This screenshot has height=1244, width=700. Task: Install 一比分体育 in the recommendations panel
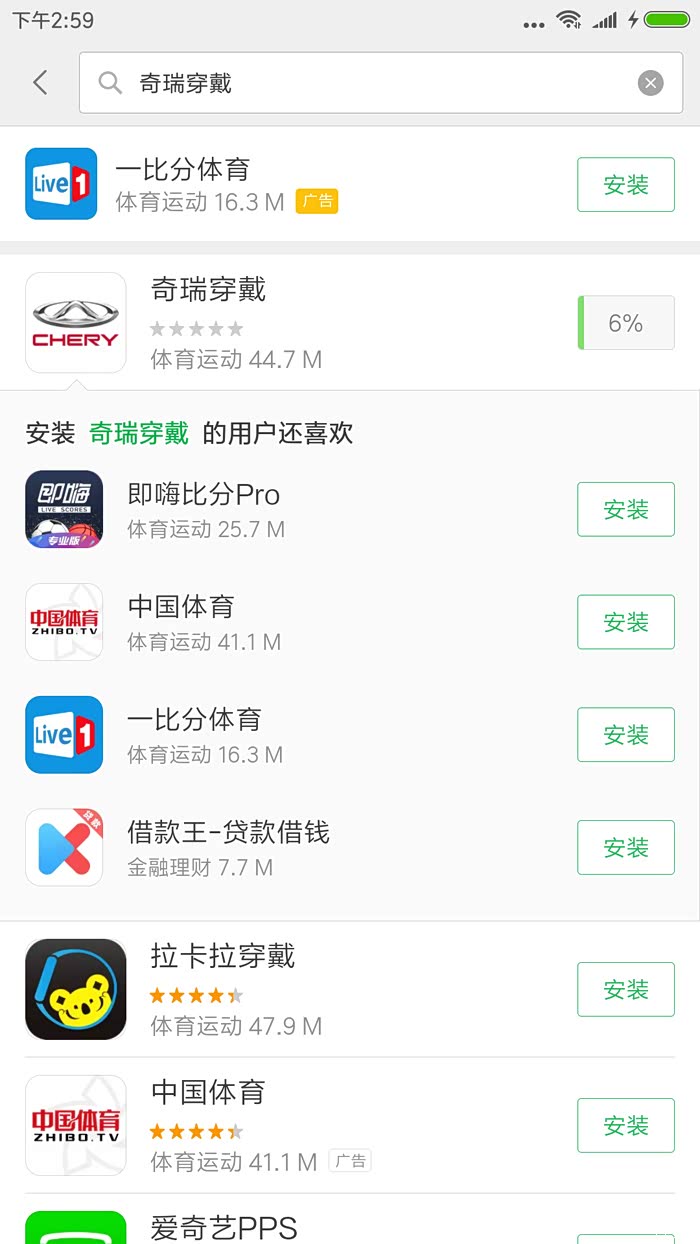click(625, 735)
